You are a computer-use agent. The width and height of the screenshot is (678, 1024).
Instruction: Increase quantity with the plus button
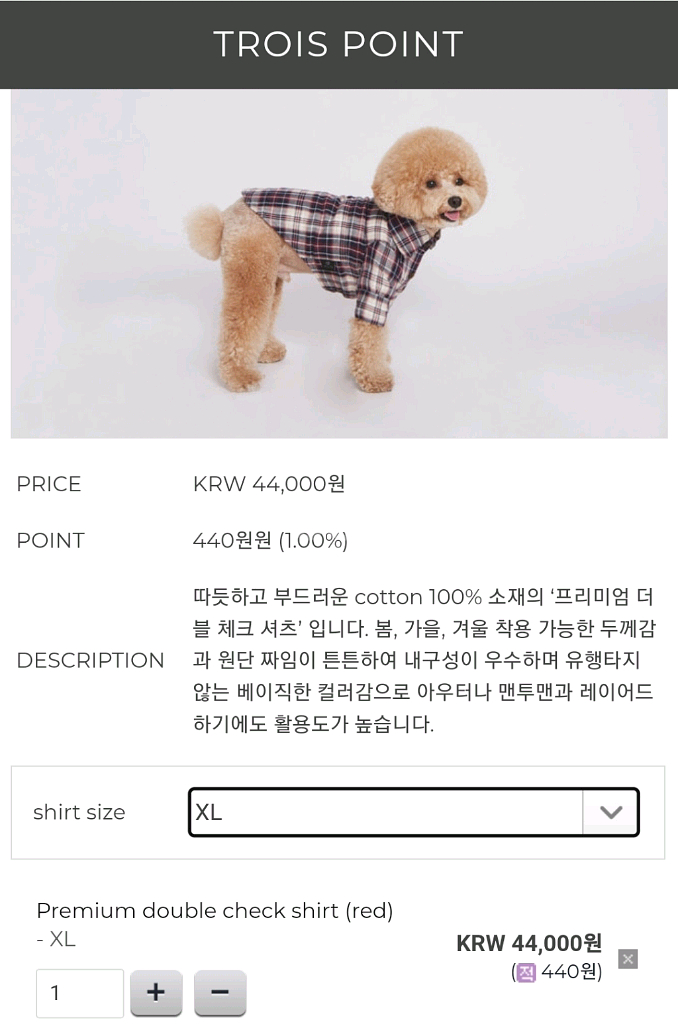tap(156, 992)
